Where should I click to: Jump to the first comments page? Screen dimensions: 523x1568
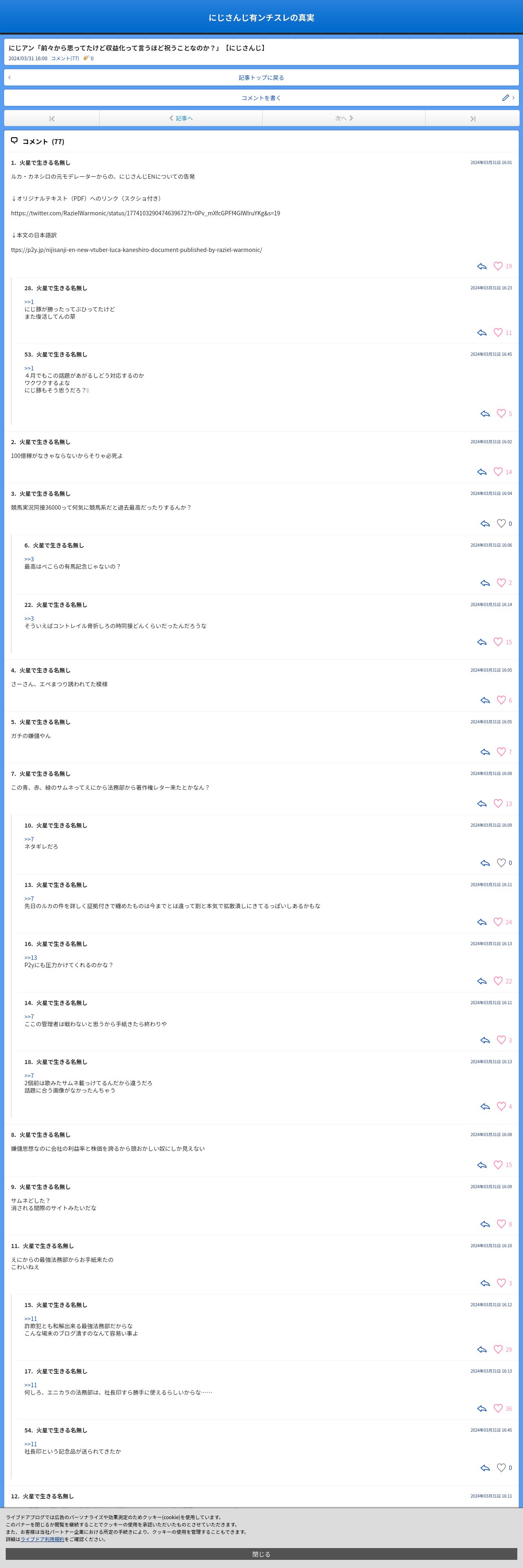coord(52,119)
